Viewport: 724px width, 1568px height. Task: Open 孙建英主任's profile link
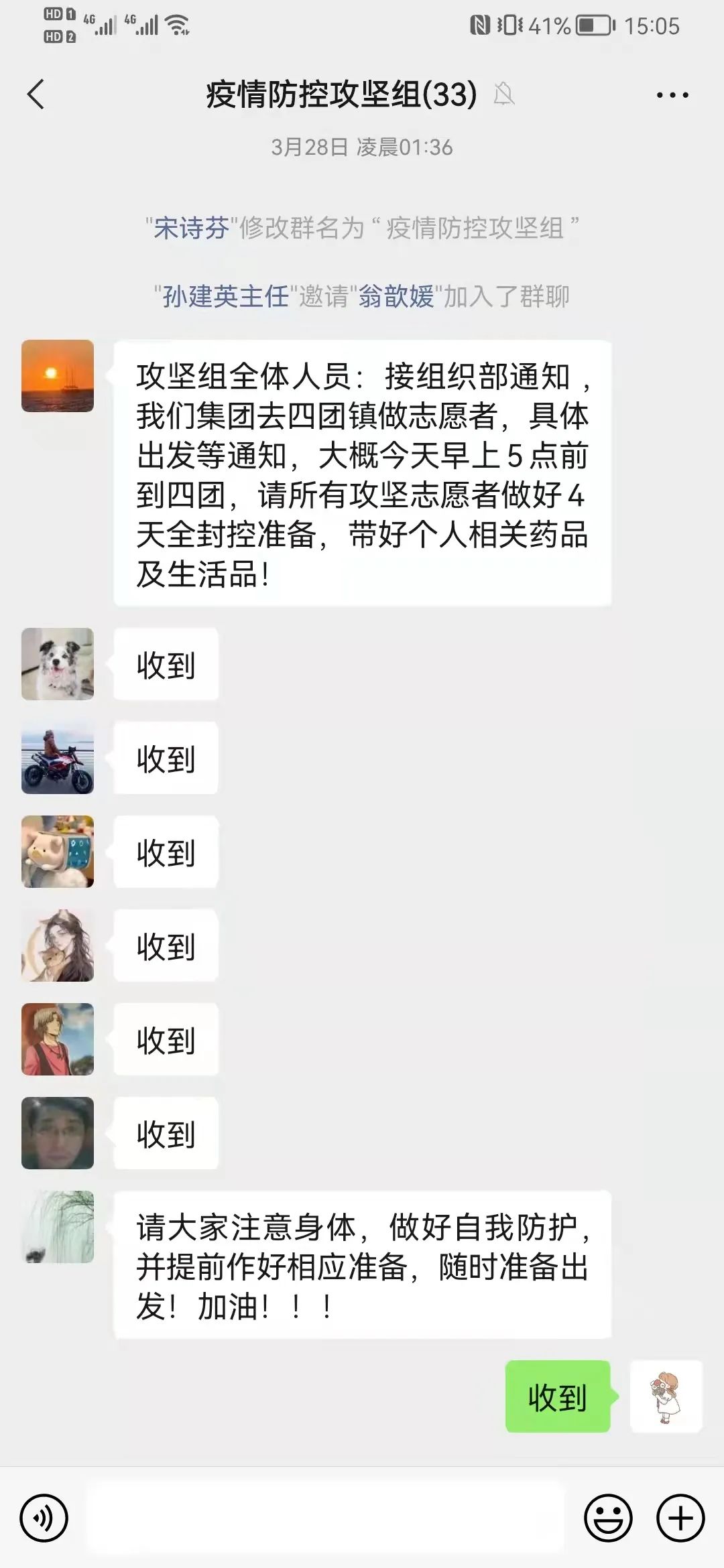coord(225,296)
